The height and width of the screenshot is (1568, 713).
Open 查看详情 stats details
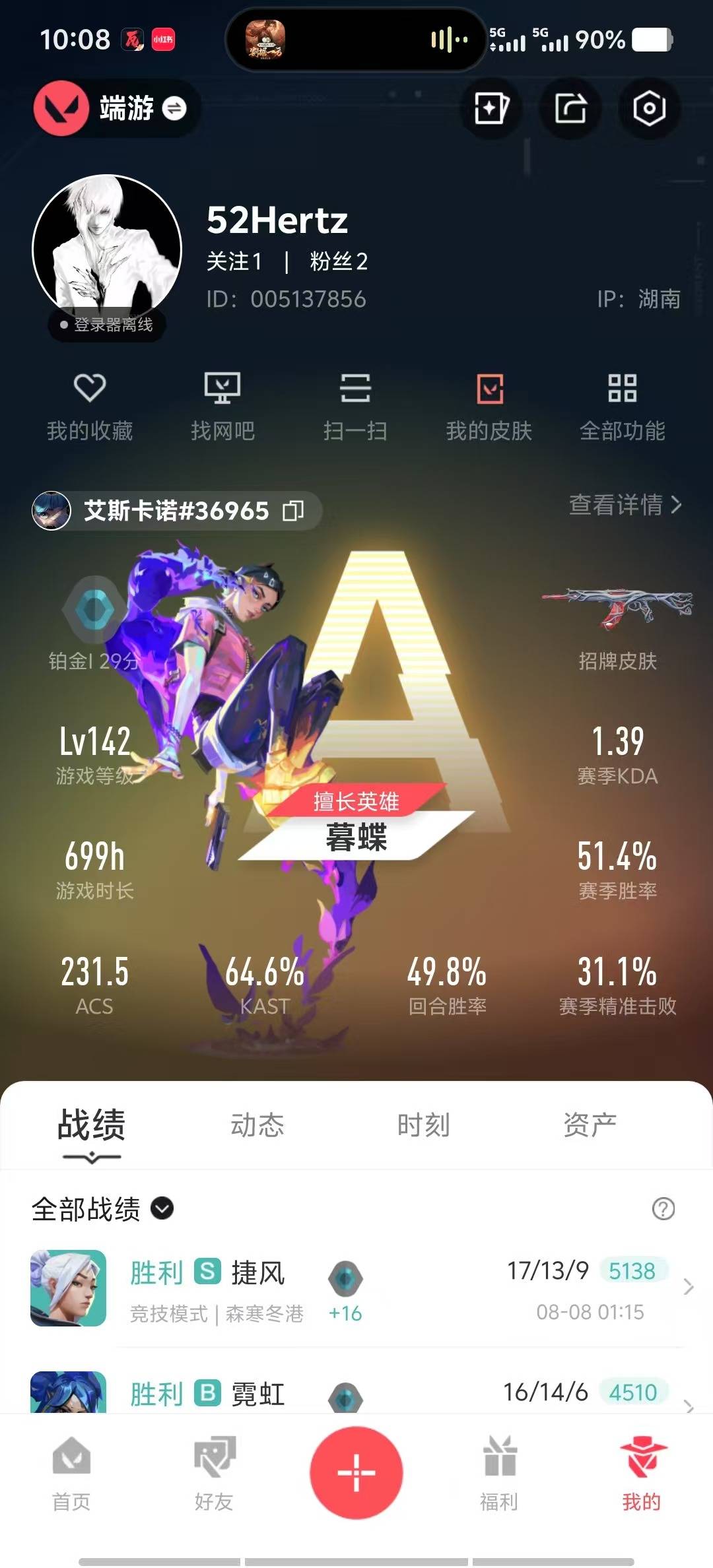pos(625,505)
